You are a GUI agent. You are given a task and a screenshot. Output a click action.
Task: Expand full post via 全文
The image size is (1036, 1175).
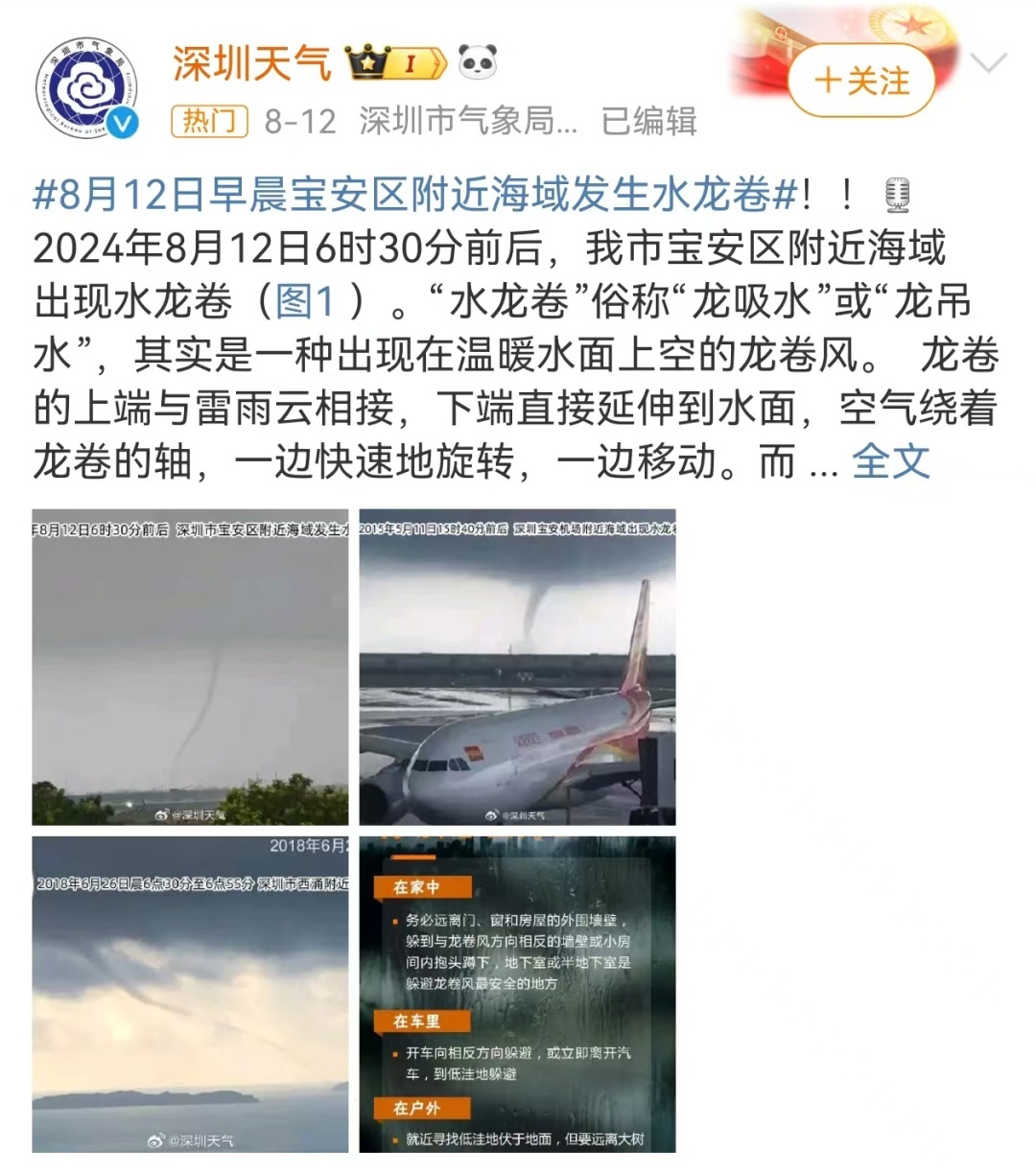[x=890, y=461]
